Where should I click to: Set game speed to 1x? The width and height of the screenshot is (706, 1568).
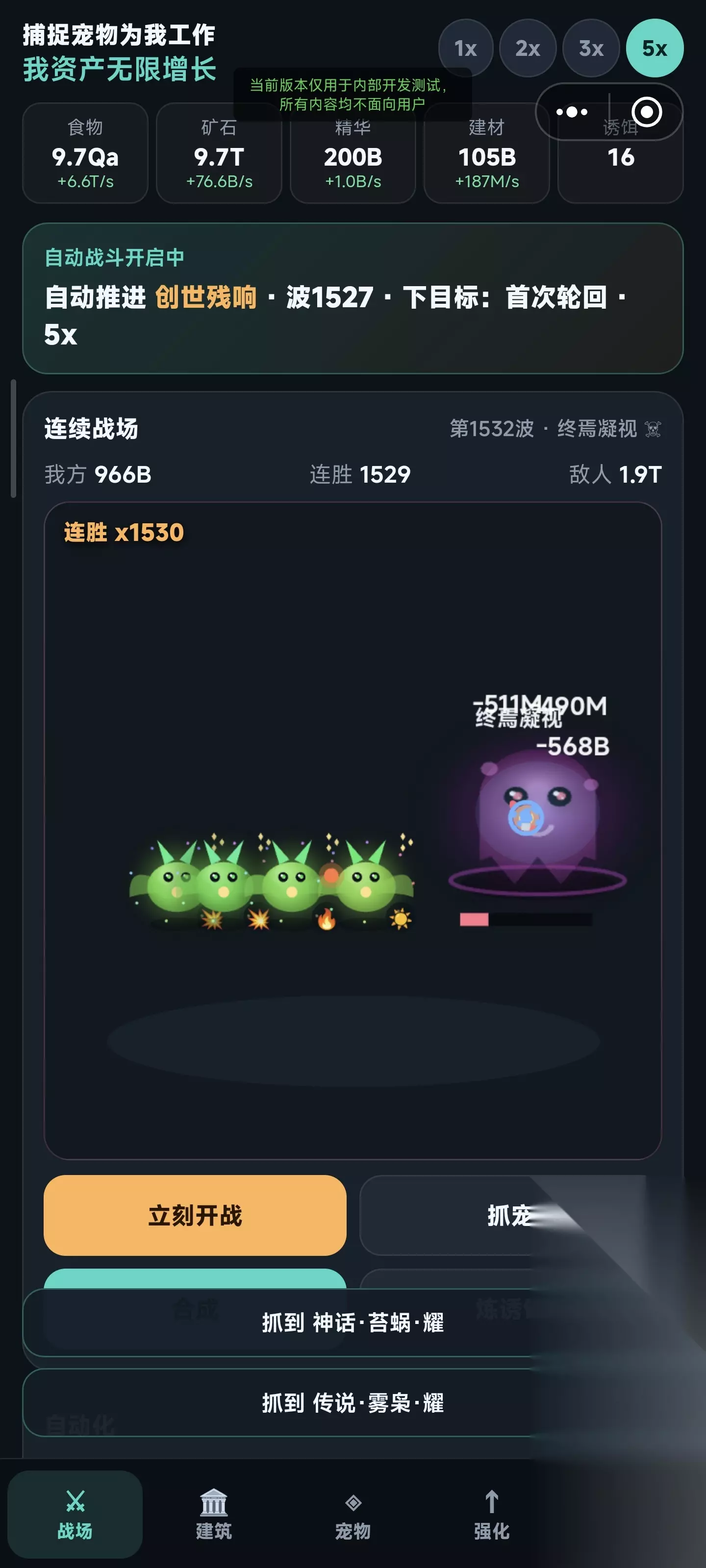tap(465, 48)
